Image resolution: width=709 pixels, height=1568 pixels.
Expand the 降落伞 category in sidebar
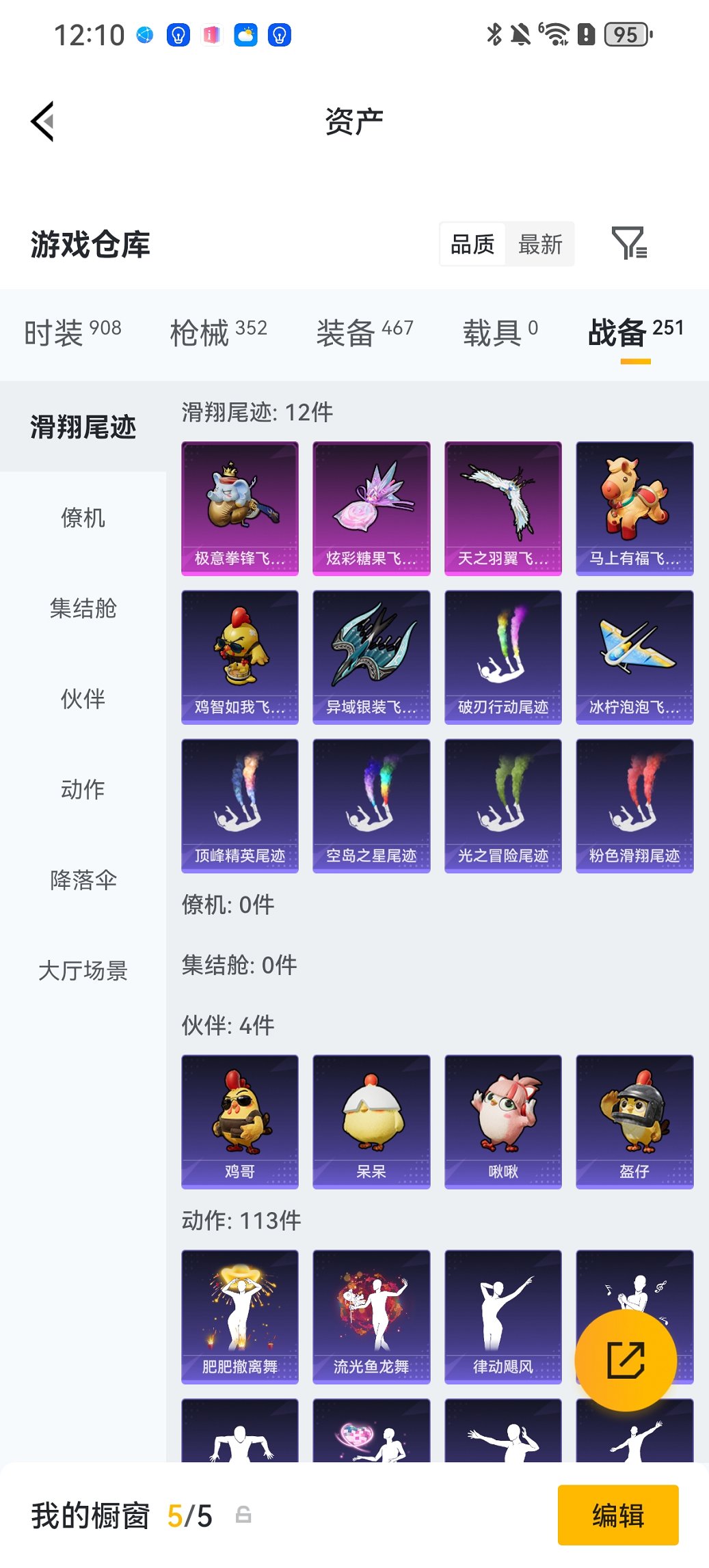click(83, 881)
